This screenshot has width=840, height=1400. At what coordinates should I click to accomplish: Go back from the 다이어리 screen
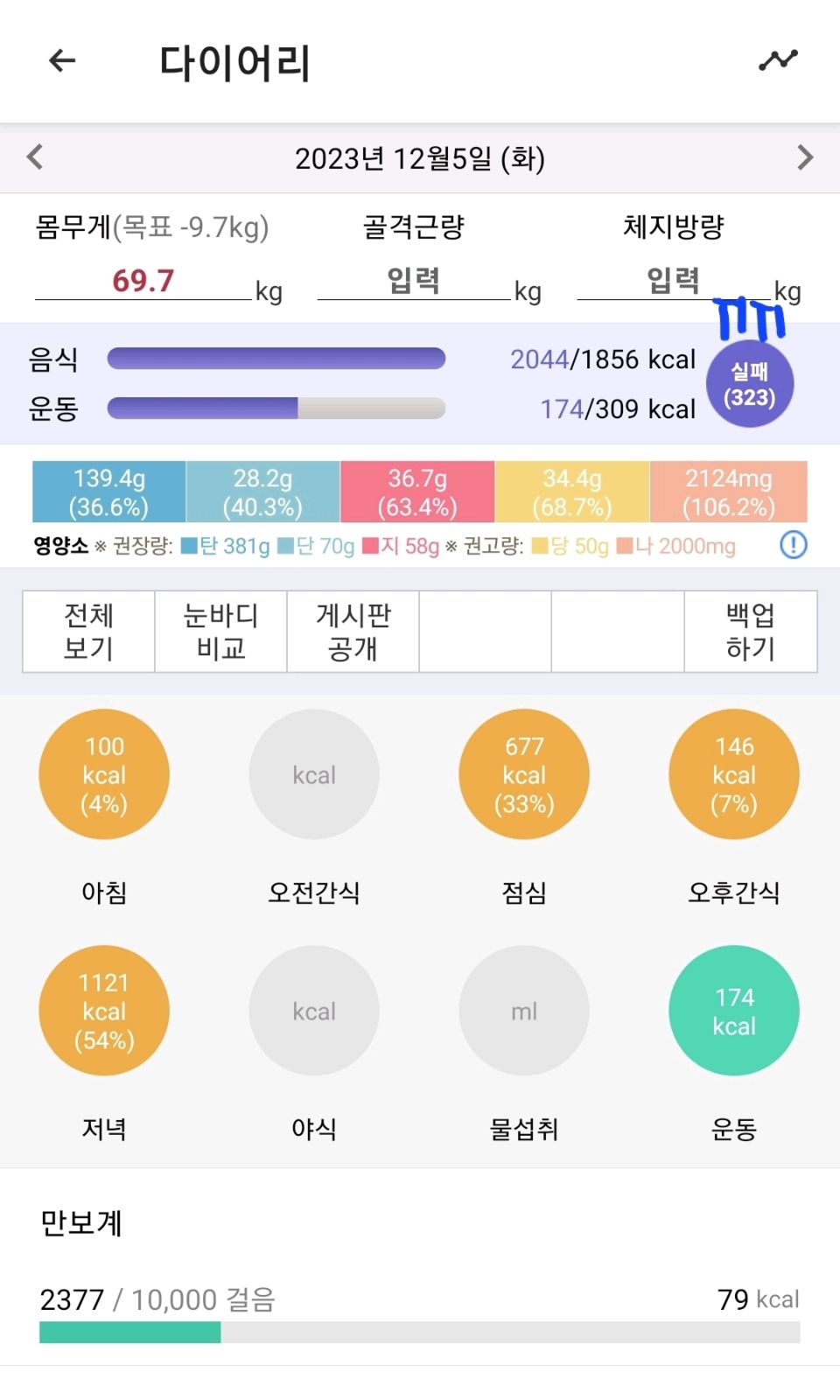pyautogui.click(x=62, y=61)
